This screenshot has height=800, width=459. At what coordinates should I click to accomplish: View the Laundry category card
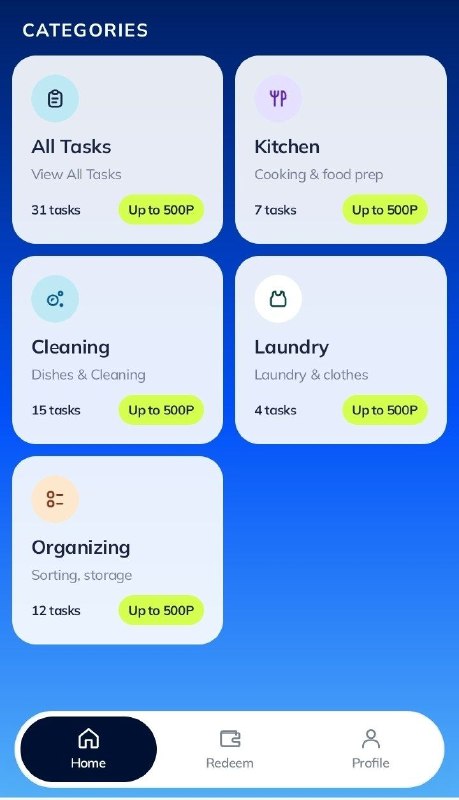point(341,350)
